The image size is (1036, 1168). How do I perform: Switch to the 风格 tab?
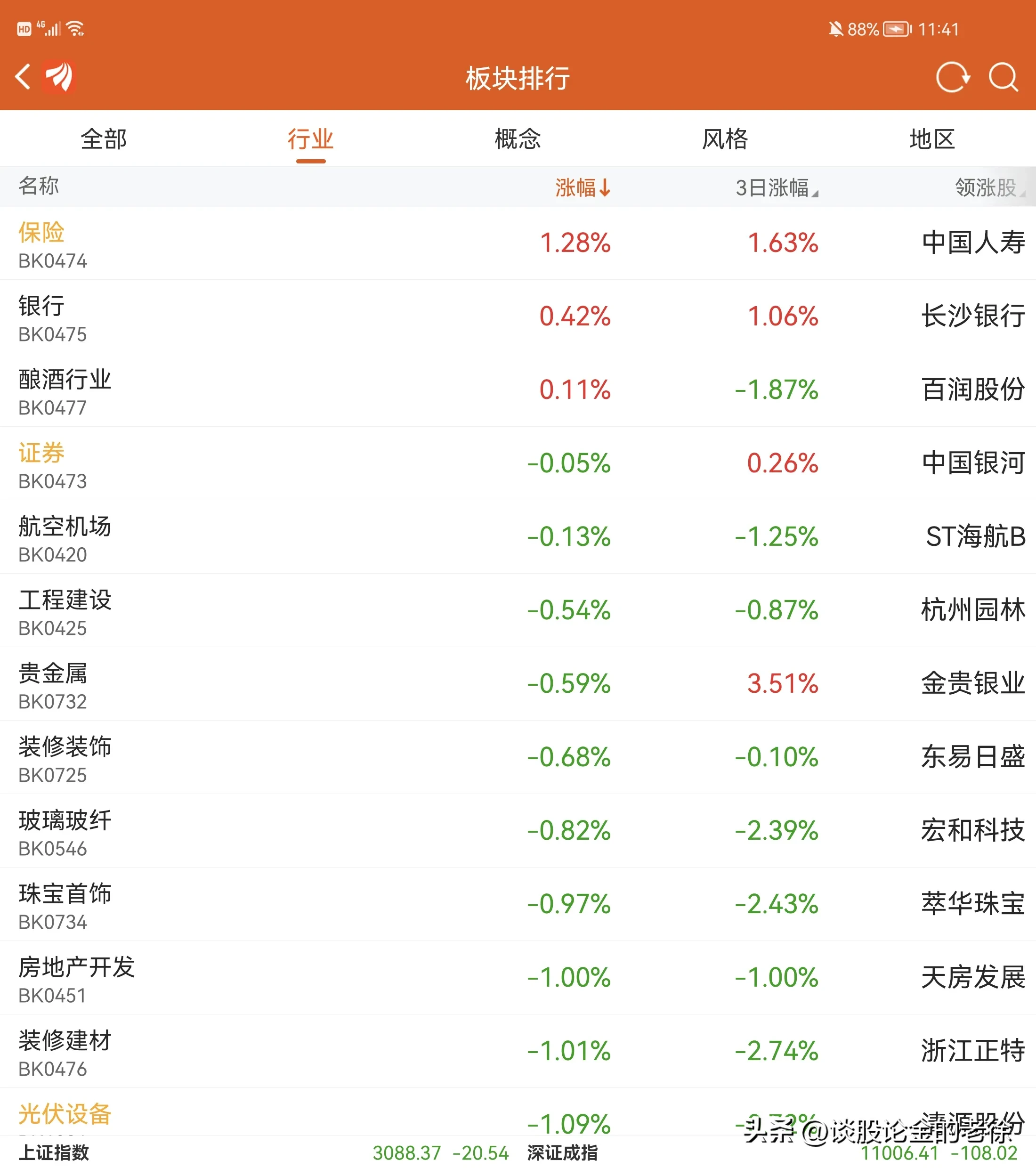[x=725, y=139]
